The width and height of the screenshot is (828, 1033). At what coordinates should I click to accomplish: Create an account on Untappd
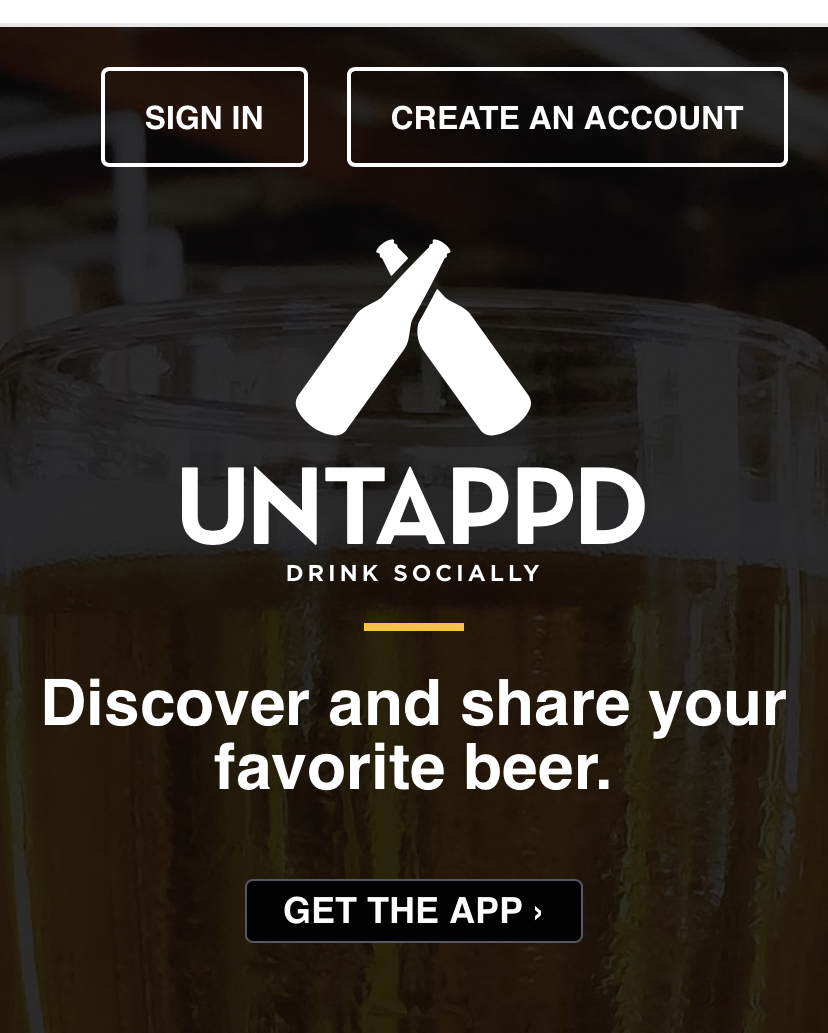(567, 117)
